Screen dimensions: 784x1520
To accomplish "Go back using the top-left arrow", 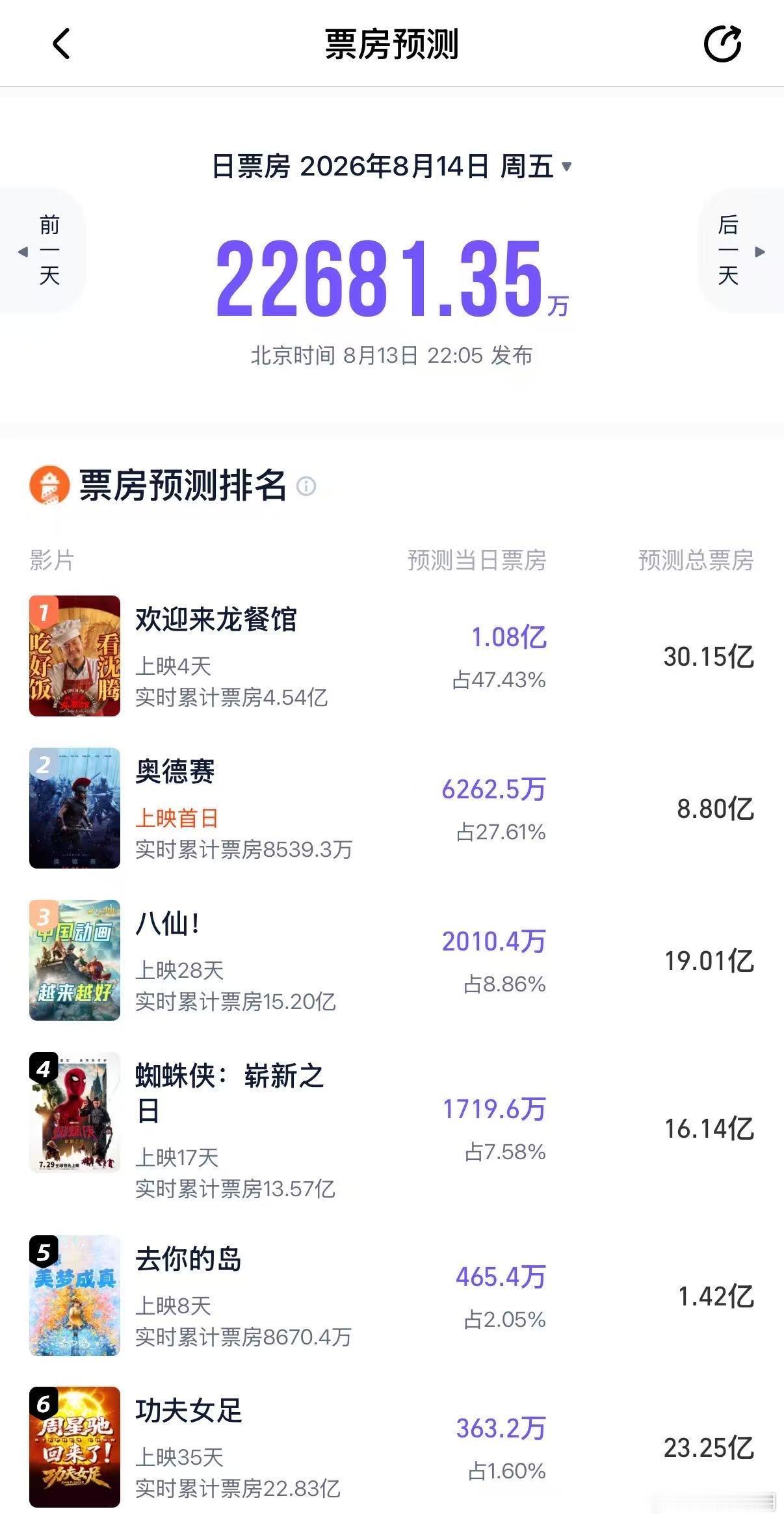I will point(61,44).
